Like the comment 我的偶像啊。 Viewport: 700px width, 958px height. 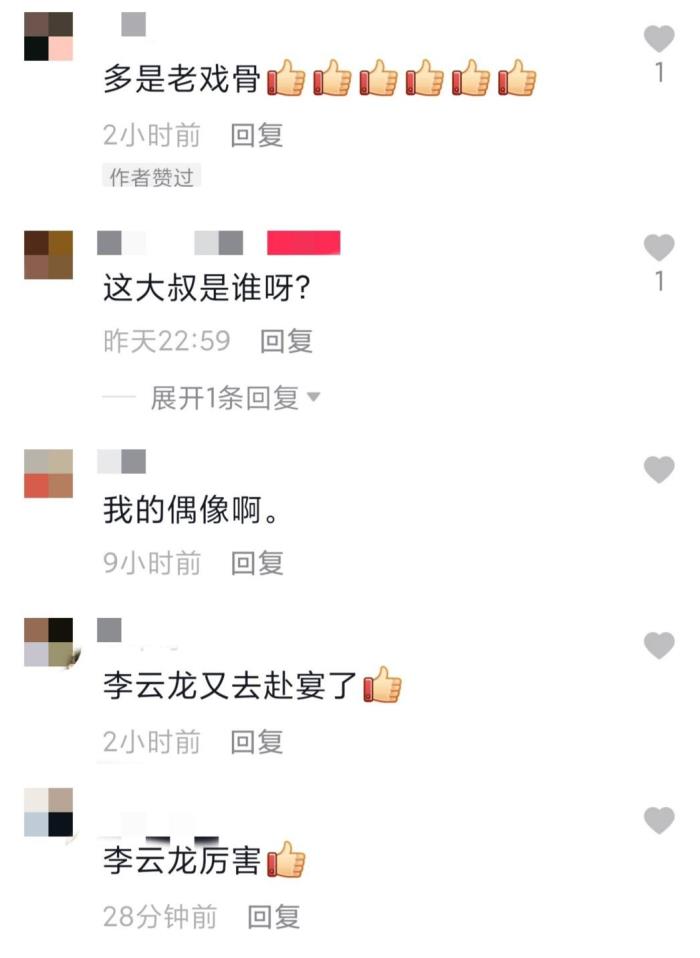658,469
